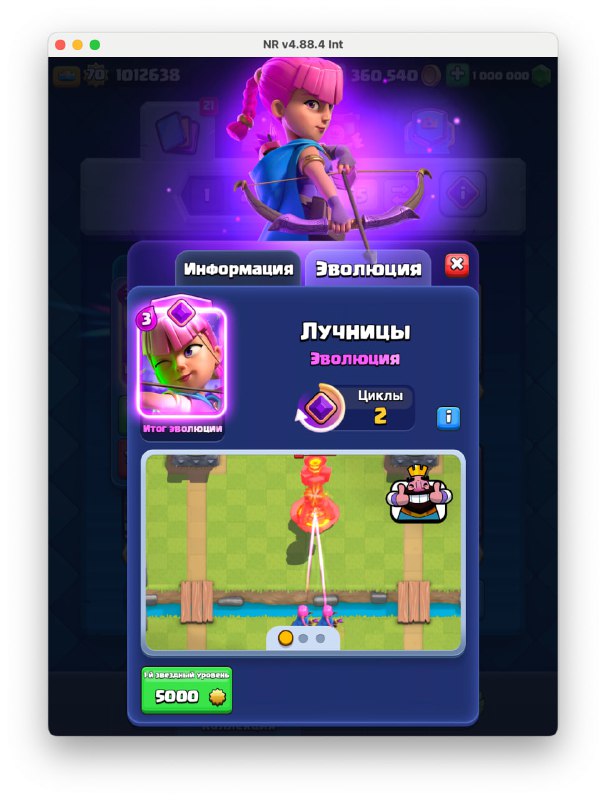This screenshot has width=606, height=800.
Task: Tap the Лучницы evolution card thumbnail
Action: click(x=182, y=361)
